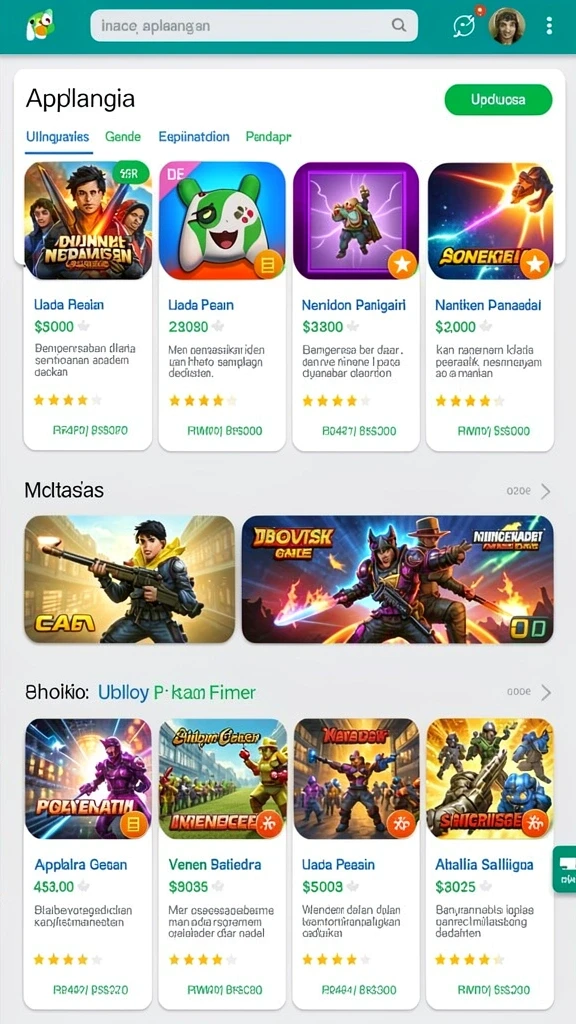Viewport: 576px width, 1024px height.
Task: Open the Uada Reaian game card
Action: [88, 306]
